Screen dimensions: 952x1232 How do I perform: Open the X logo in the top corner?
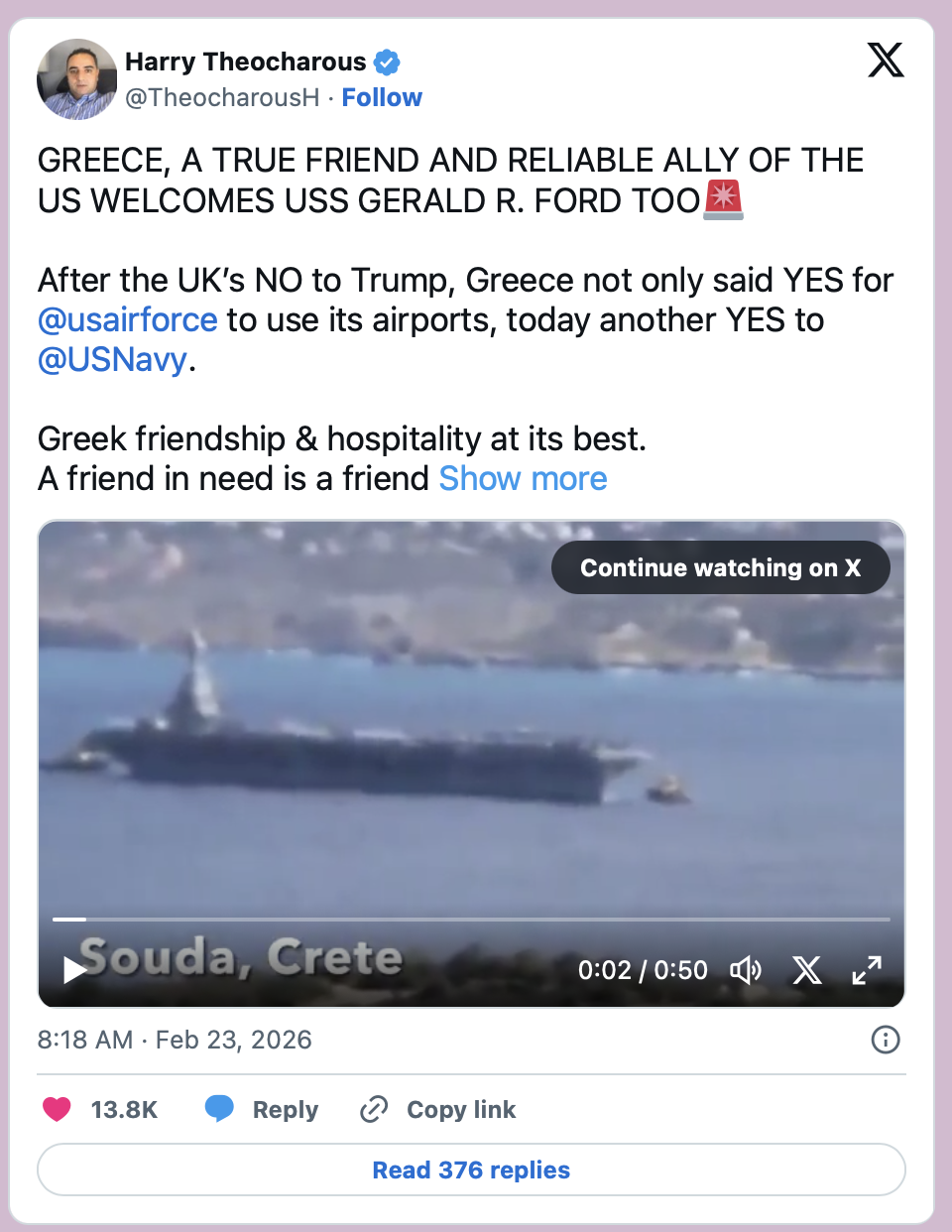[885, 60]
